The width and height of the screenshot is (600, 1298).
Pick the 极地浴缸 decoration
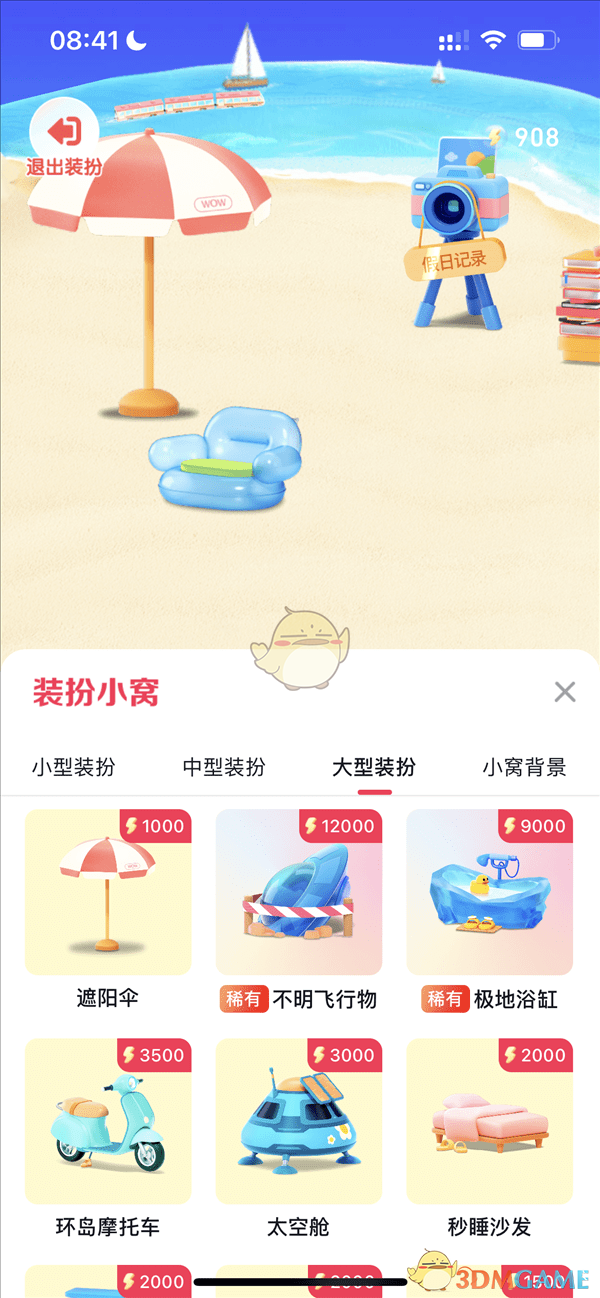coord(489,892)
